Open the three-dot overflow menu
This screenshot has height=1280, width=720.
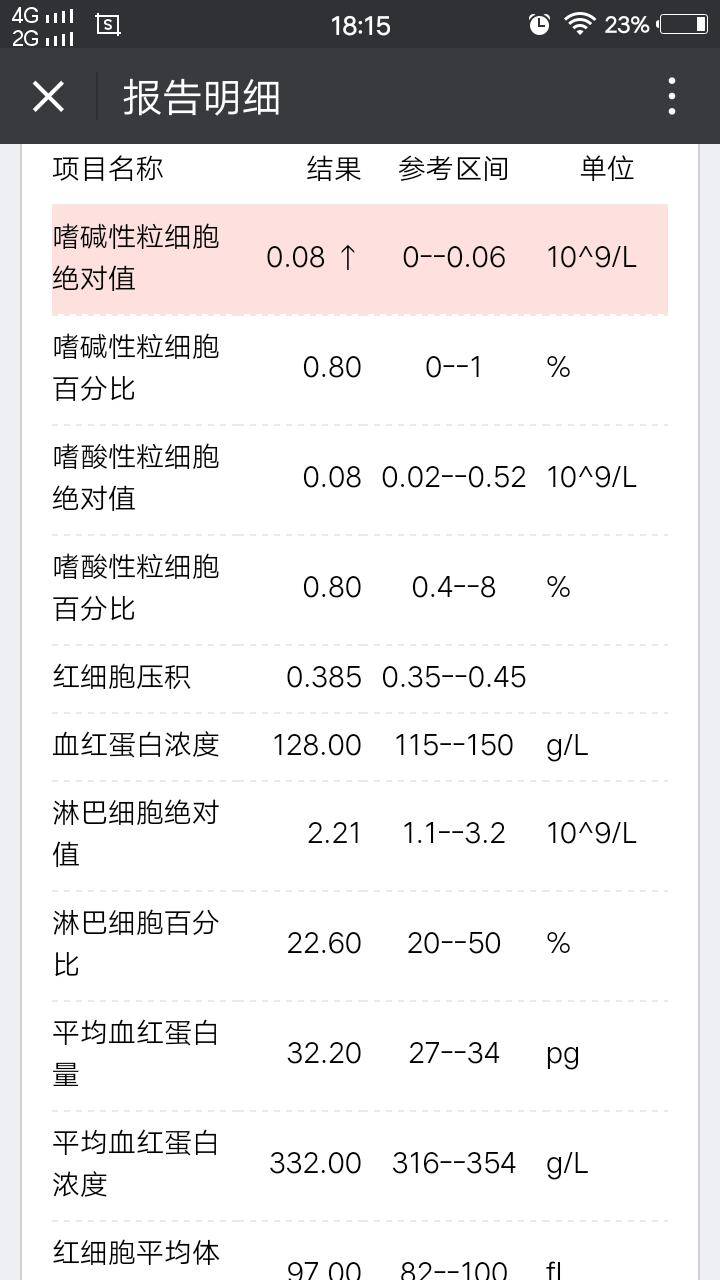click(x=671, y=97)
